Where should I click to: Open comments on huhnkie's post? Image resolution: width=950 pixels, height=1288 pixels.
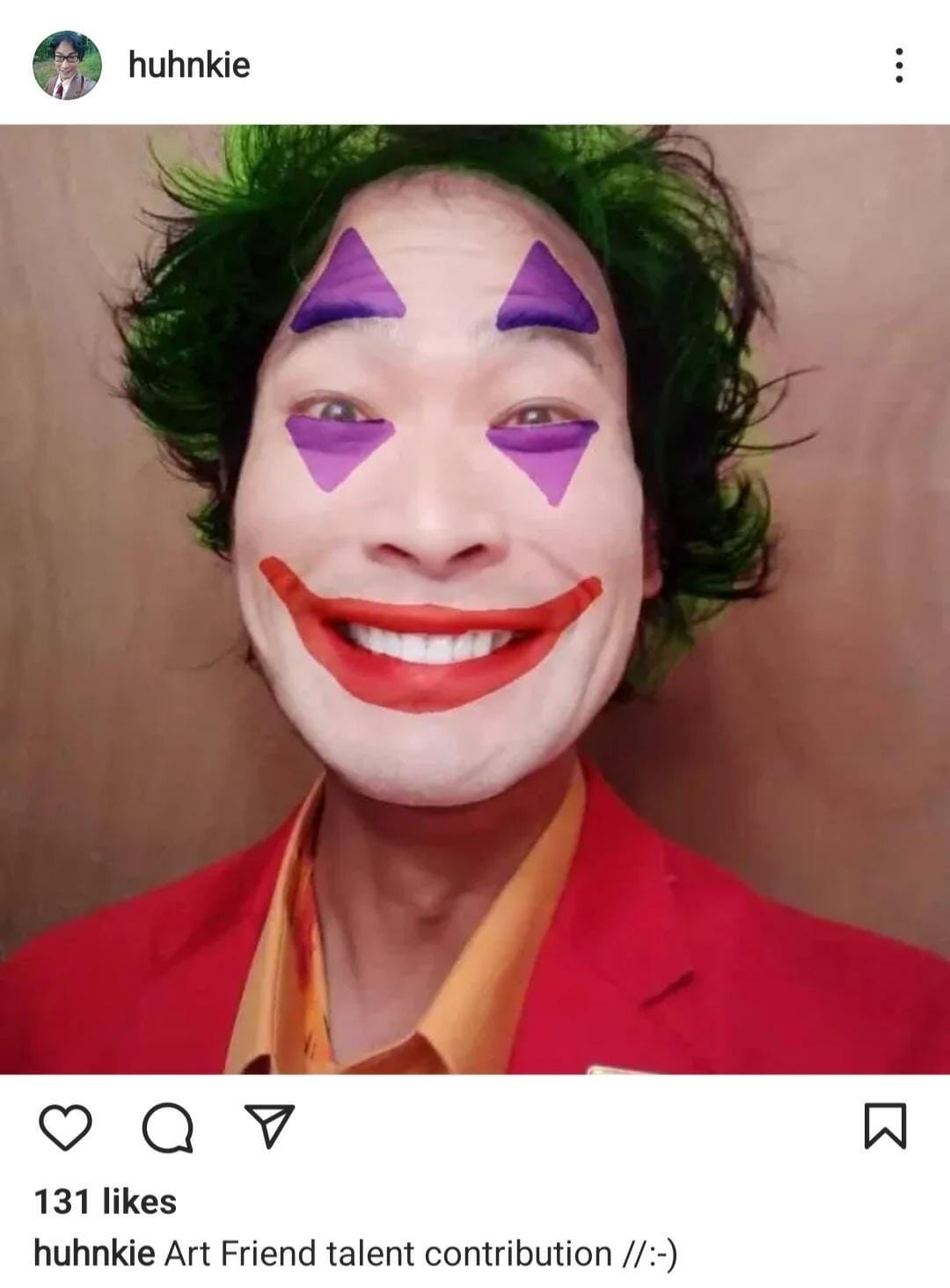click(168, 1131)
